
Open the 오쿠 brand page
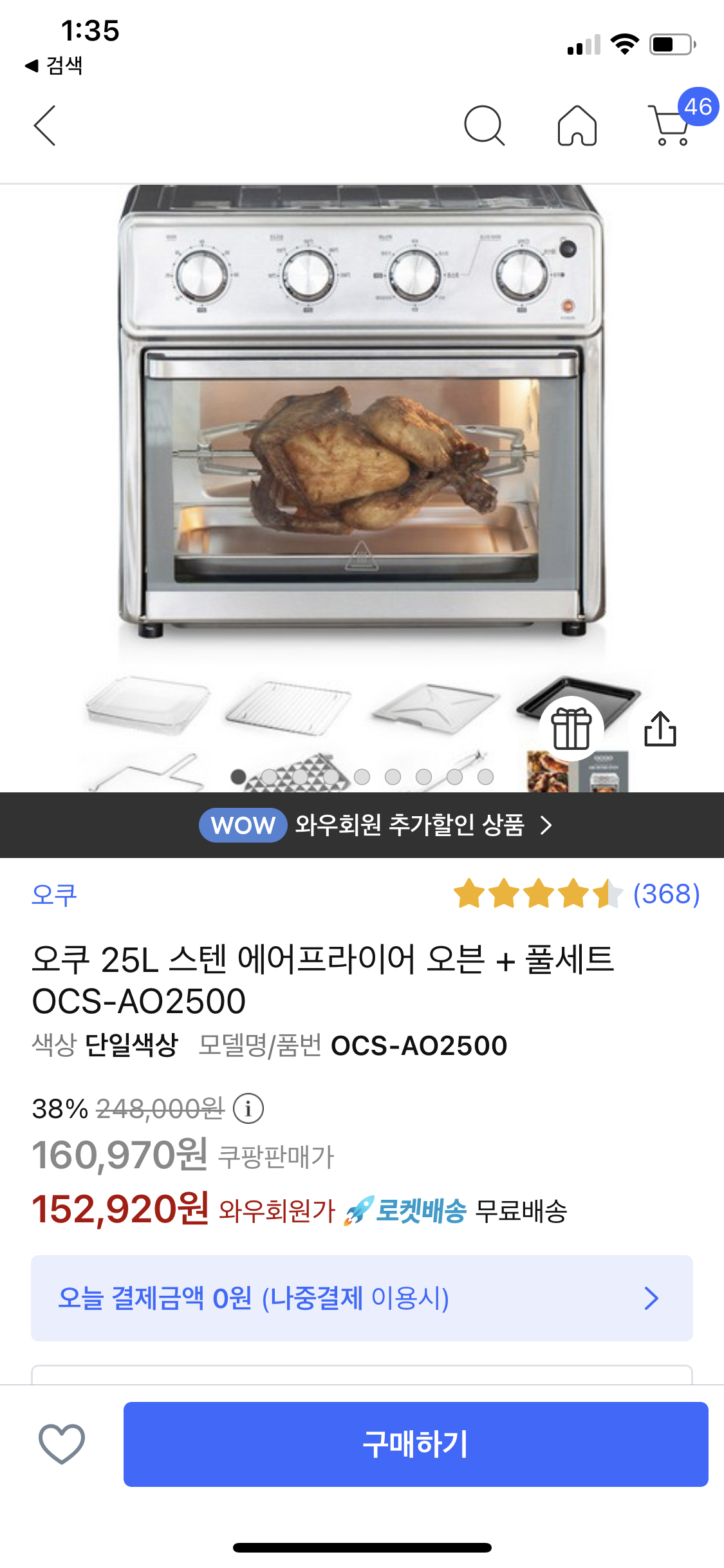(55, 895)
